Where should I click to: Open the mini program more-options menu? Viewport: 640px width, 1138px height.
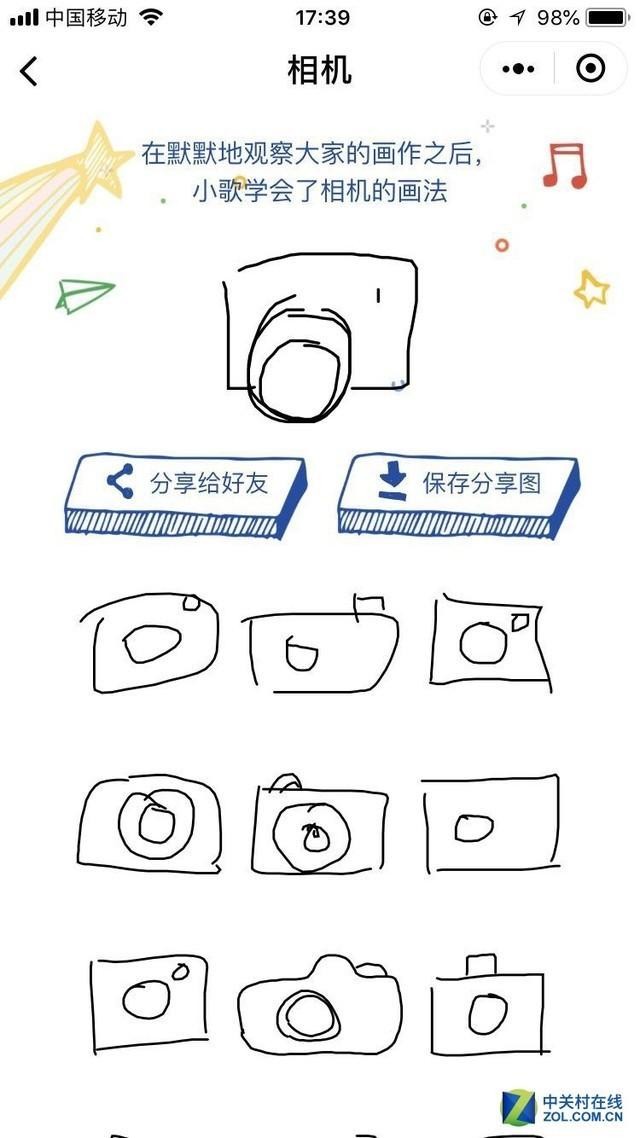(x=518, y=69)
